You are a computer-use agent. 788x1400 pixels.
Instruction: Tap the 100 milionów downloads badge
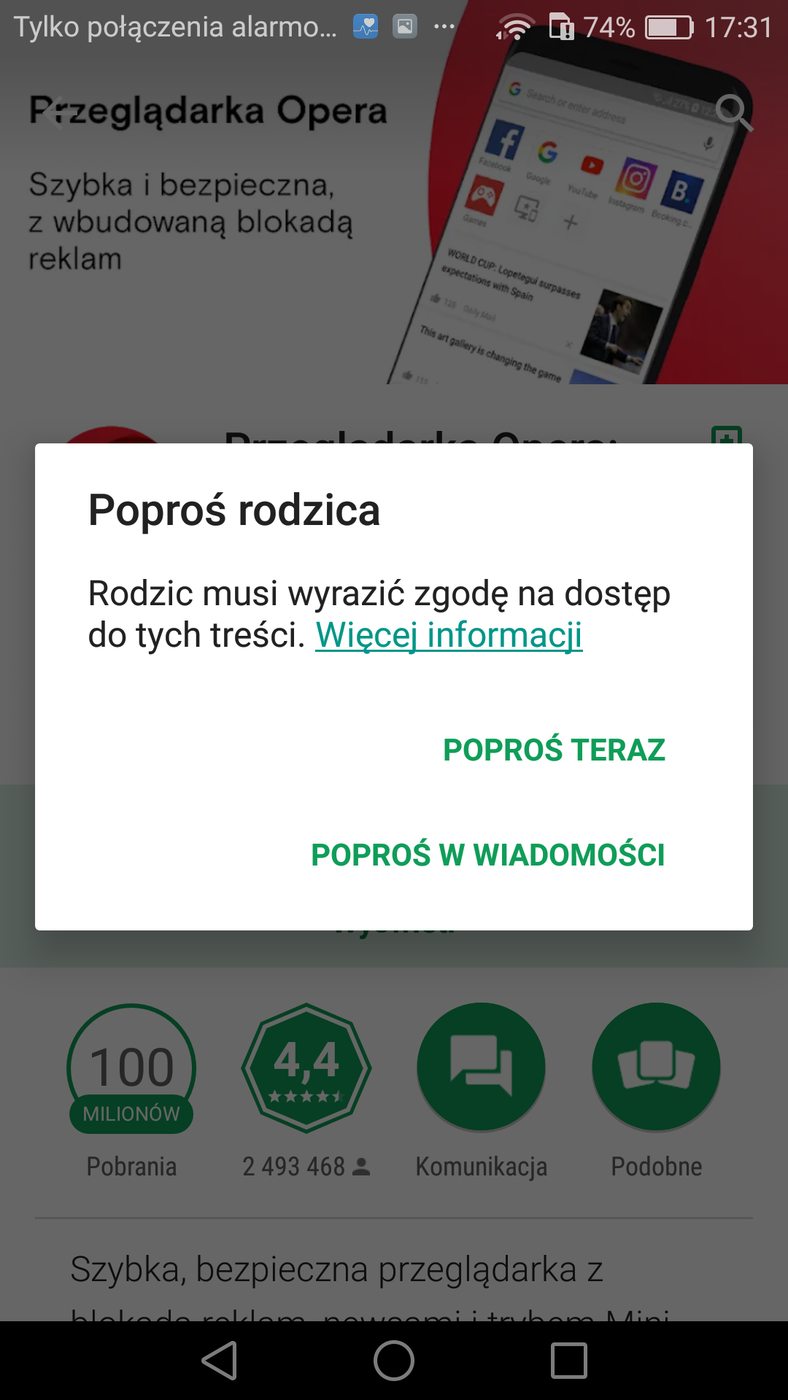[131, 1067]
